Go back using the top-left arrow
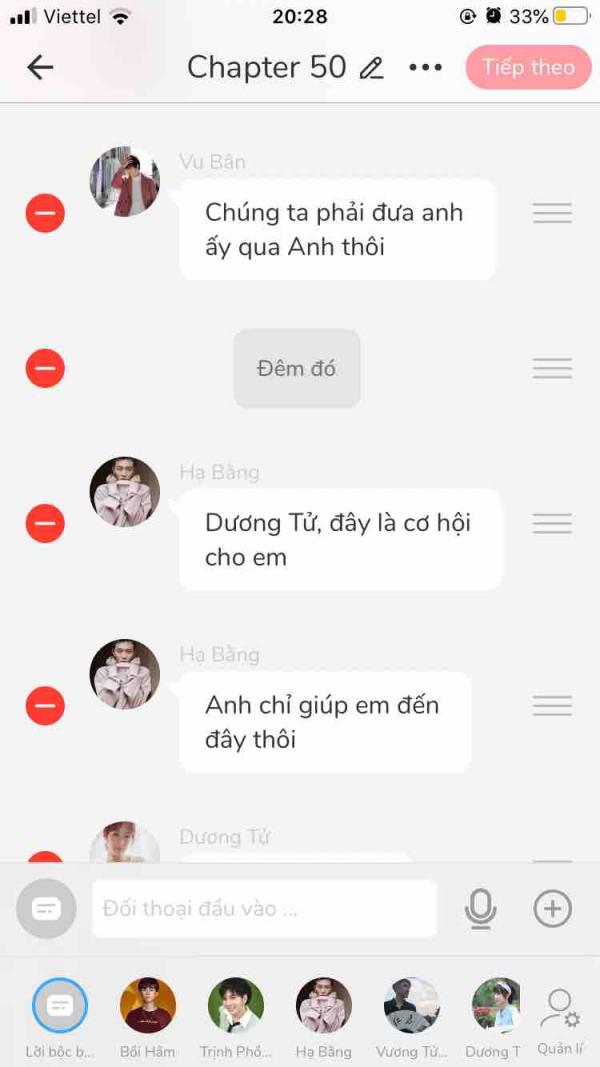The height and width of the screenshot is (1067, 600). pos(39,67)
